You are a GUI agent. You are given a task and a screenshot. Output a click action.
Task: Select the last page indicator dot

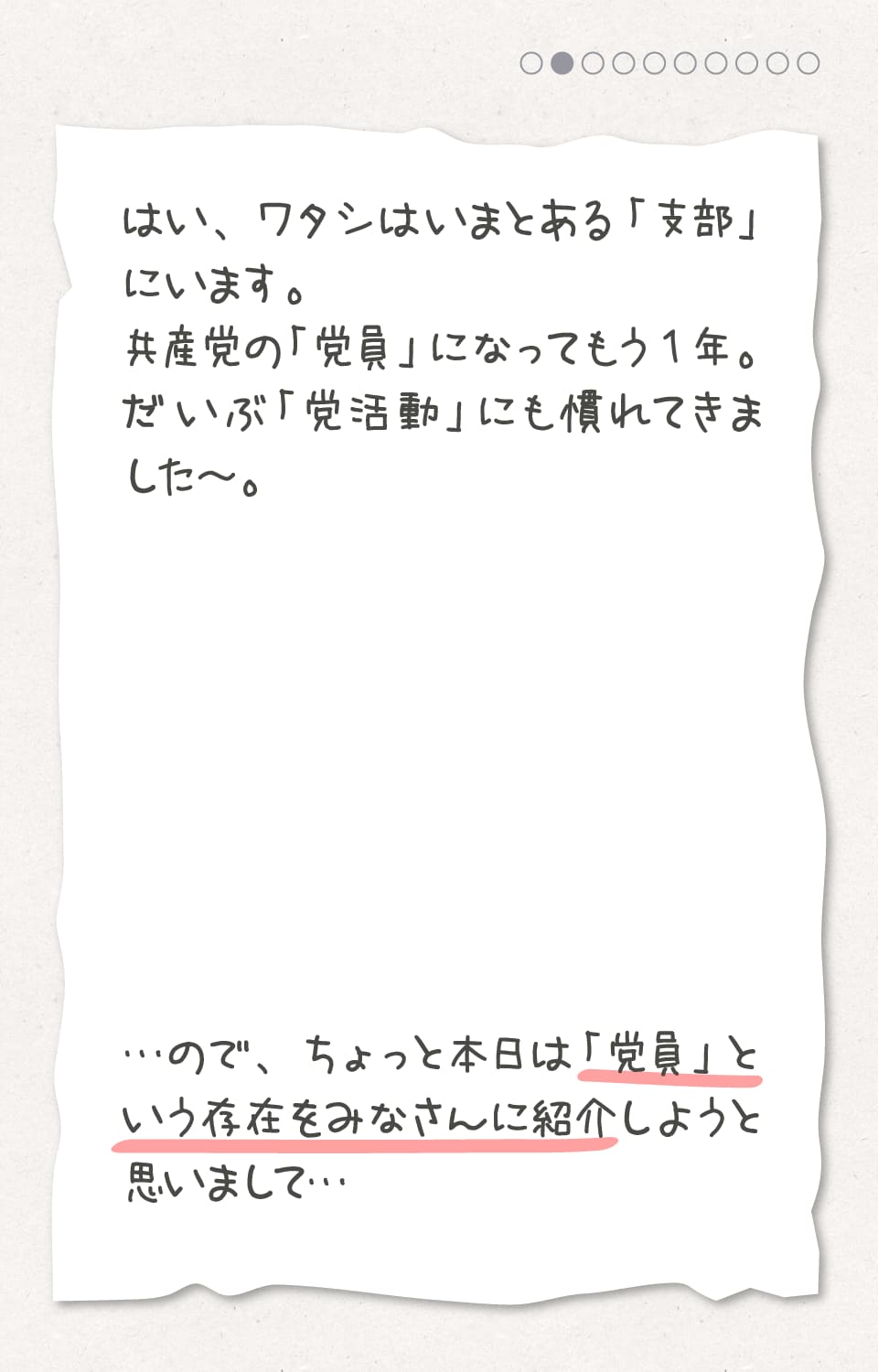[x=808, y=63]
